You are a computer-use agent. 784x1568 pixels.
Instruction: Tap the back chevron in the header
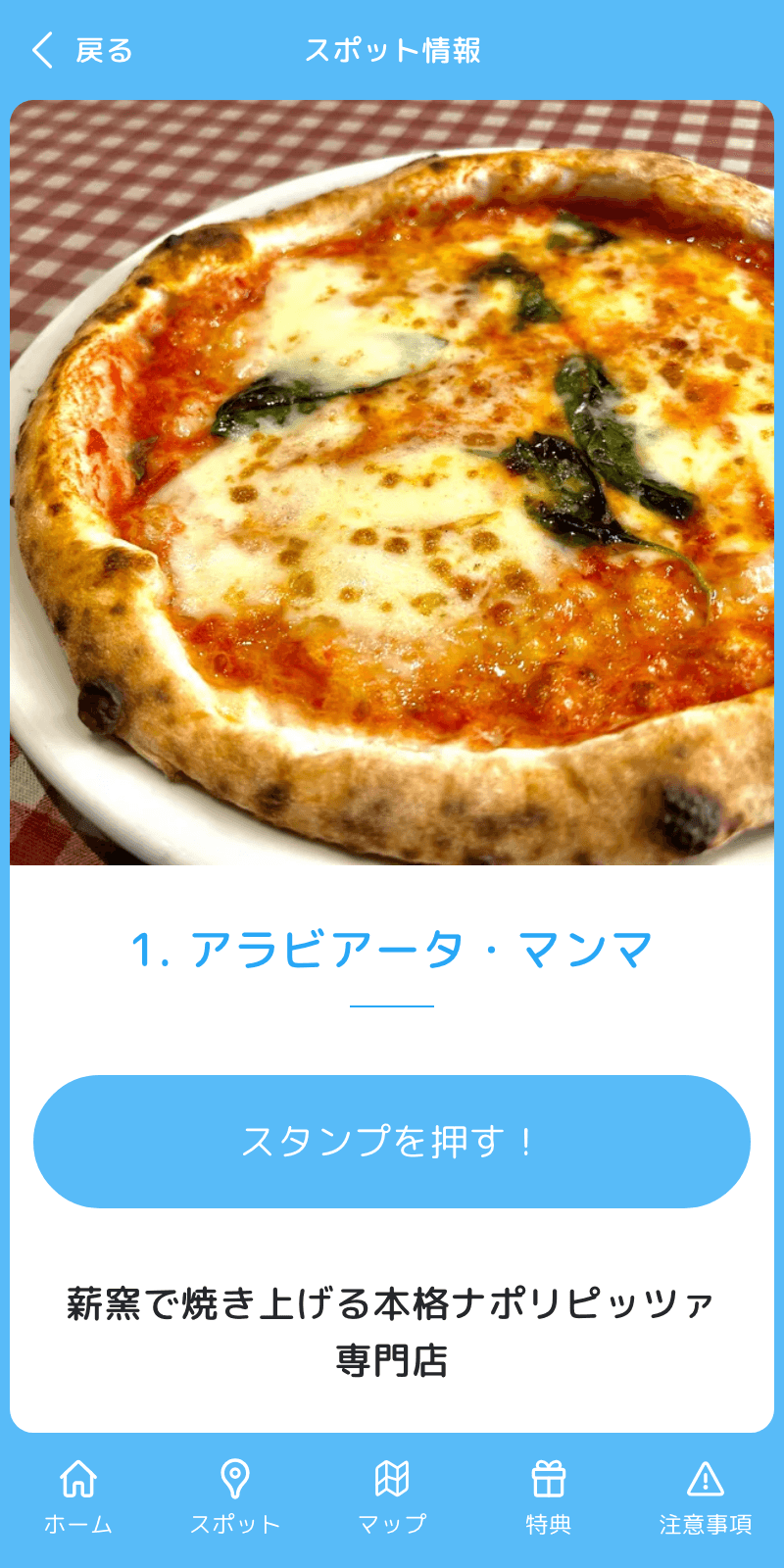click(x=40, y=49)
